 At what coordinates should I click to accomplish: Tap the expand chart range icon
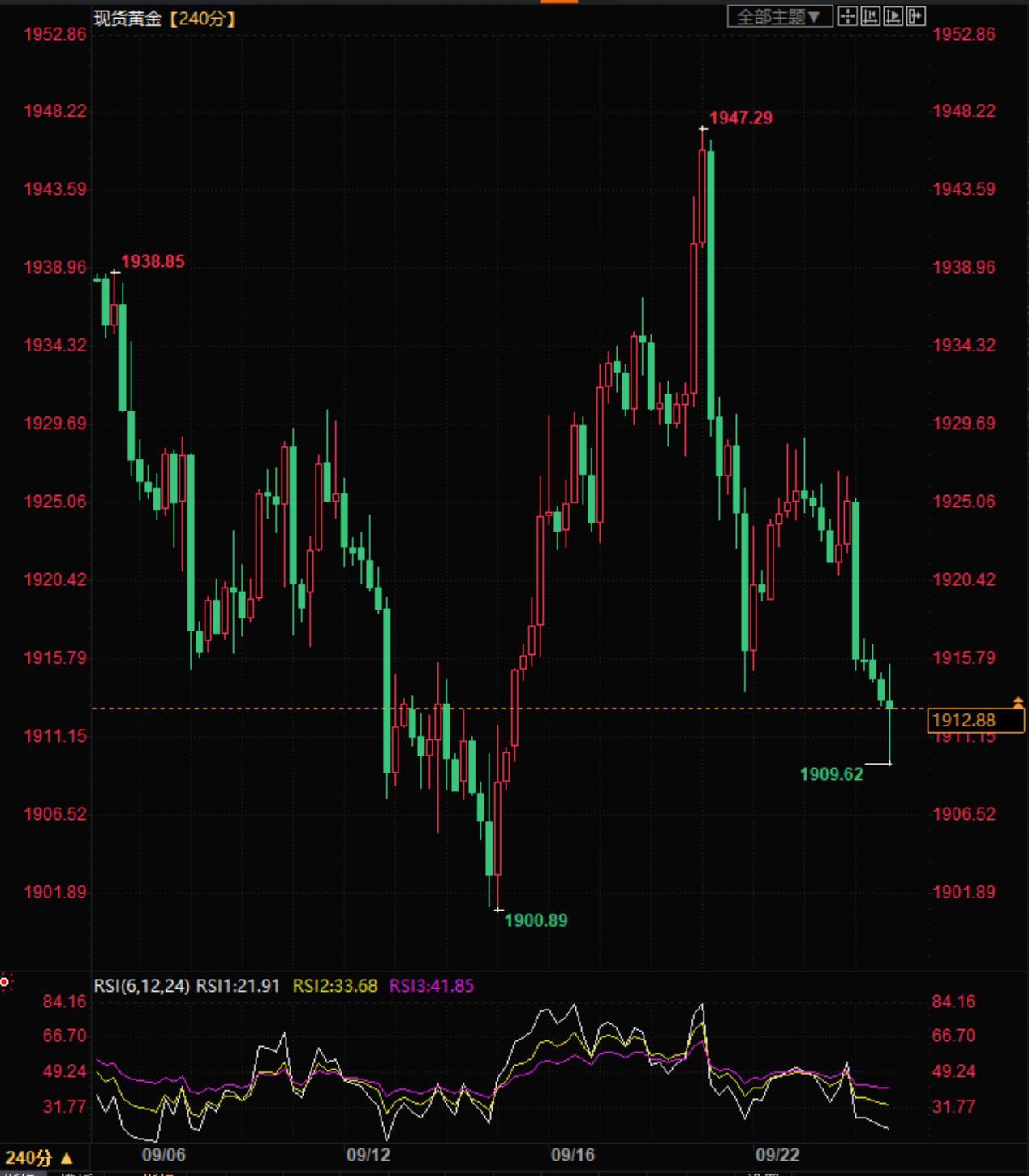point(893,16)
